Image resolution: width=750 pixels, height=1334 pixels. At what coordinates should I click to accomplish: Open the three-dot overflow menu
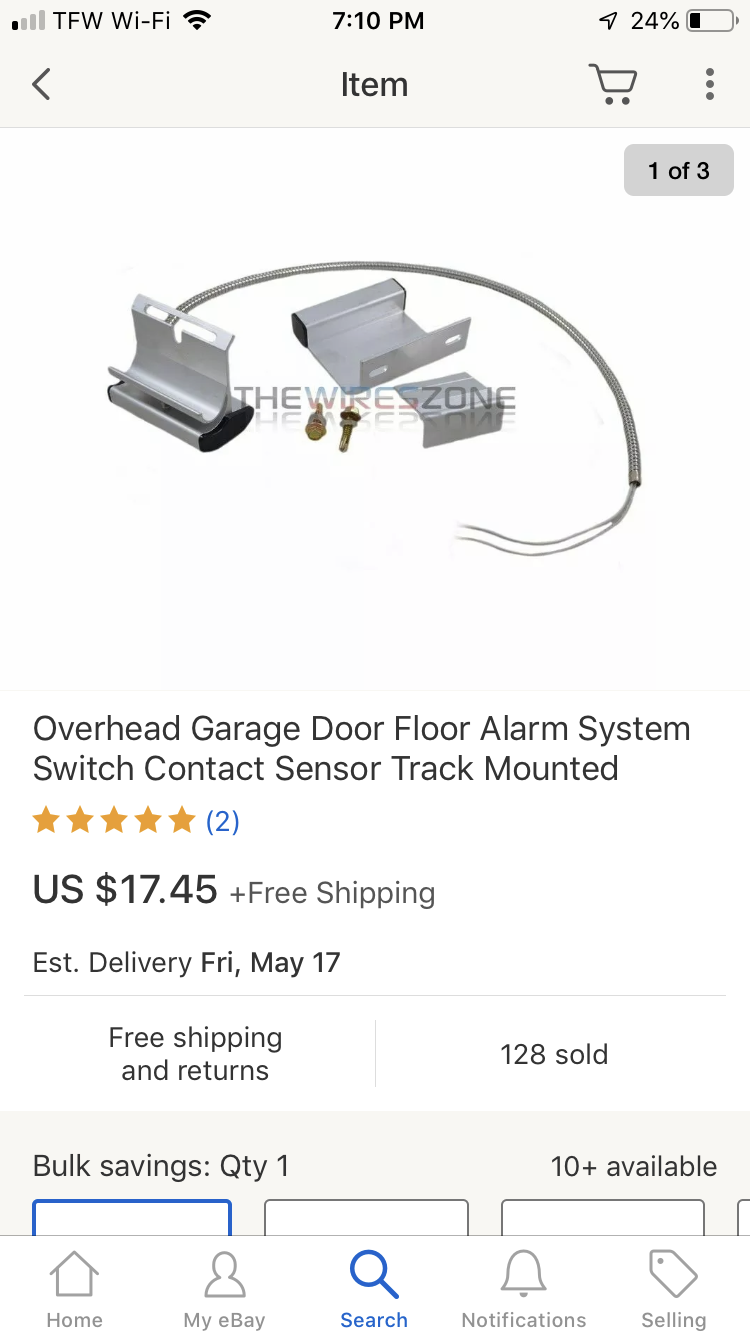click(x=709, y=84)
